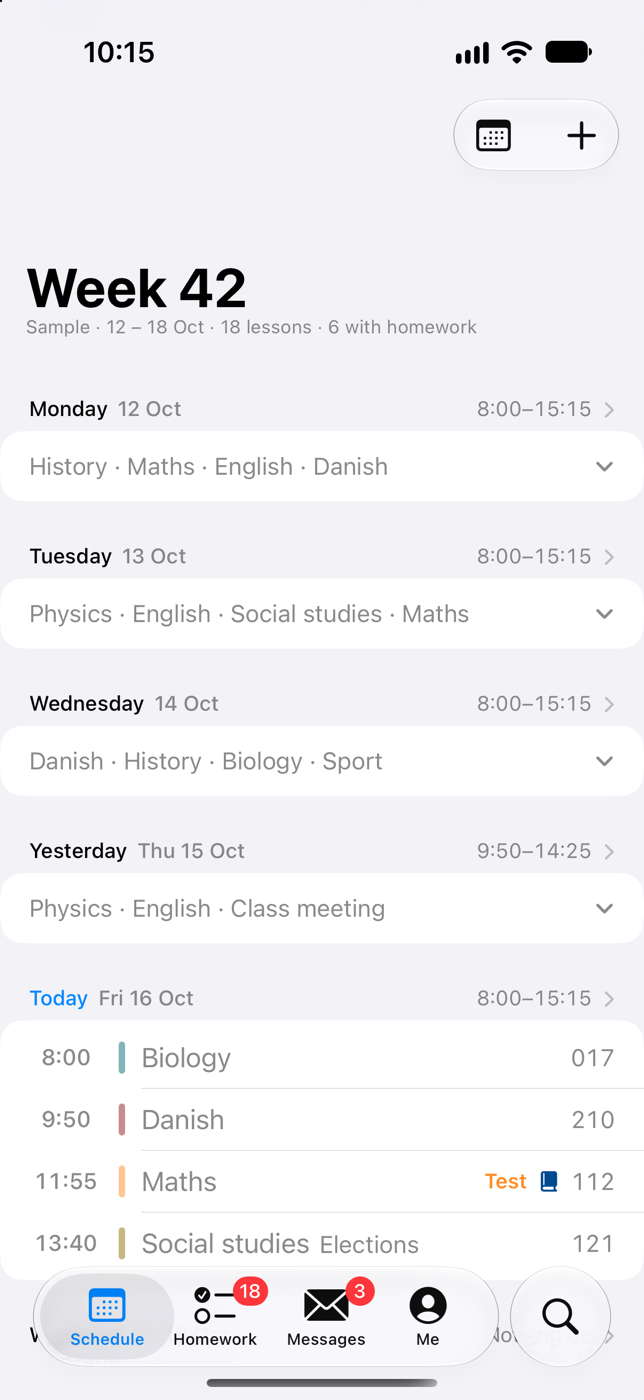Image resolution: width=644 pixels, height=1400 pixels.
Task: Switch to the Homework tab
Action: (215, 1316)
